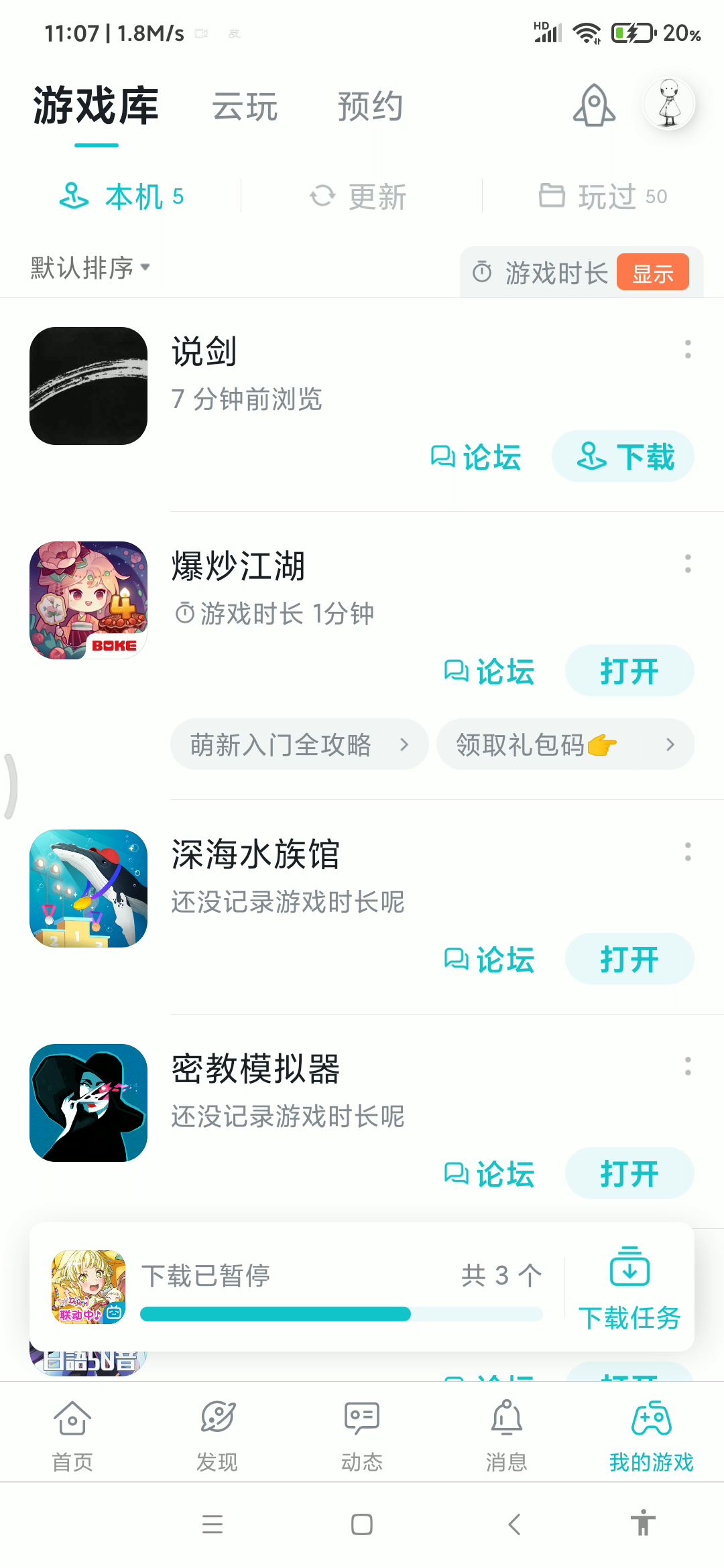724x1568 pixels.
Task: Tap the 领取礼包码 chip
Action: pos(565,744)
